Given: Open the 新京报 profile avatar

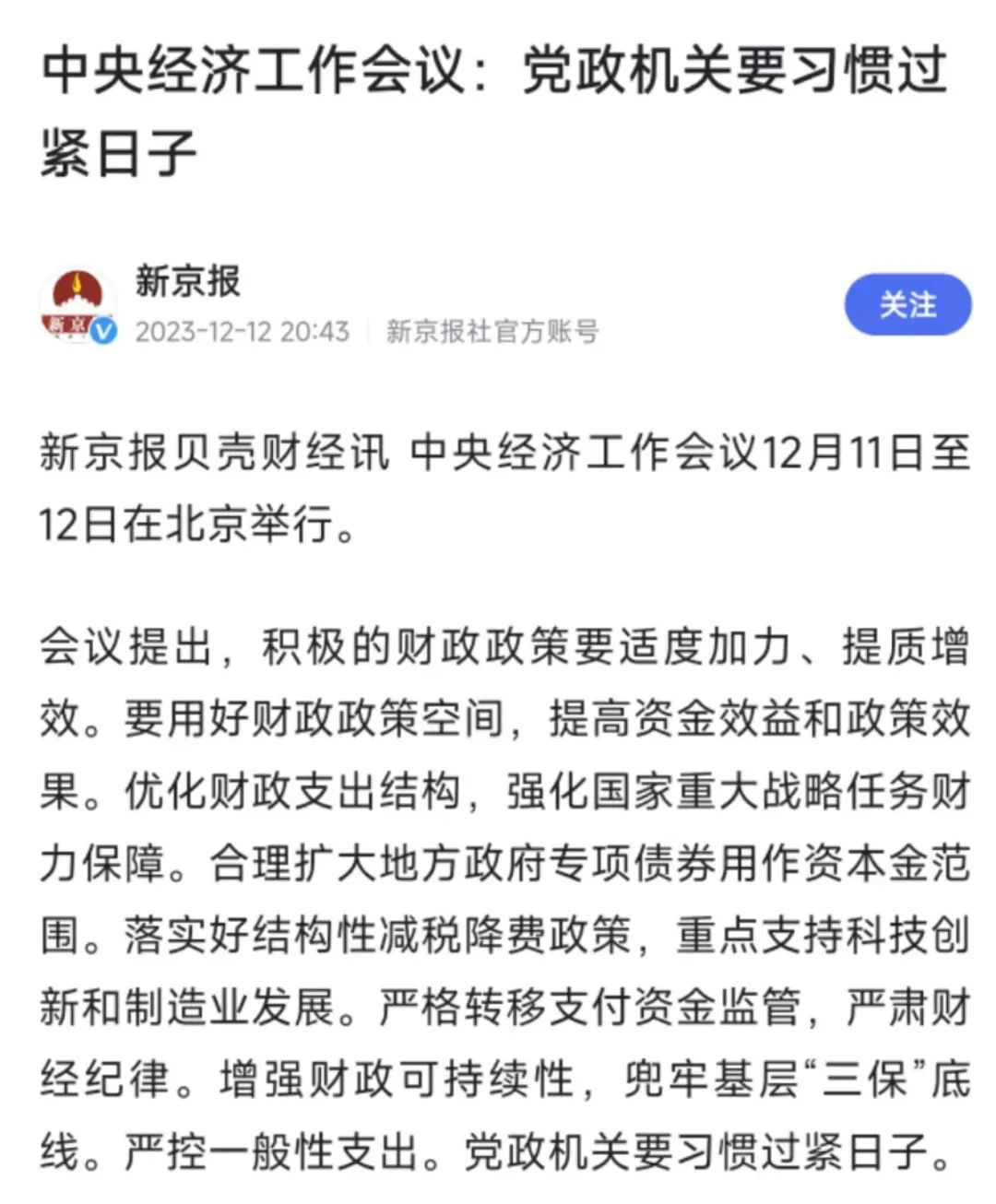Looking at the screenshot, I should tap(77, 305).
